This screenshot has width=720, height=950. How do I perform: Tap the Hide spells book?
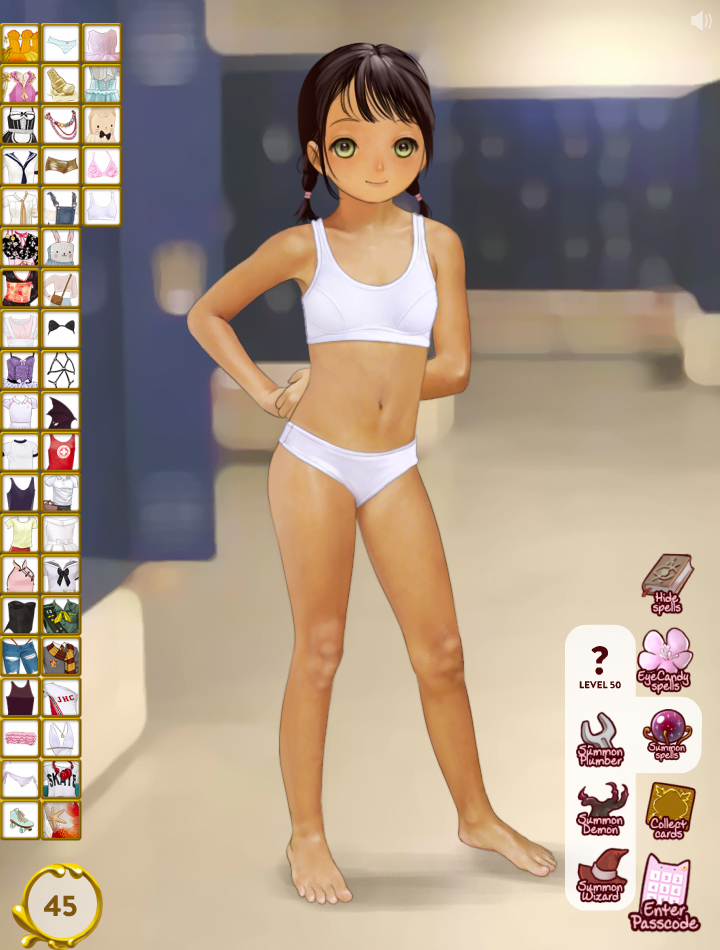click(666, 583)
